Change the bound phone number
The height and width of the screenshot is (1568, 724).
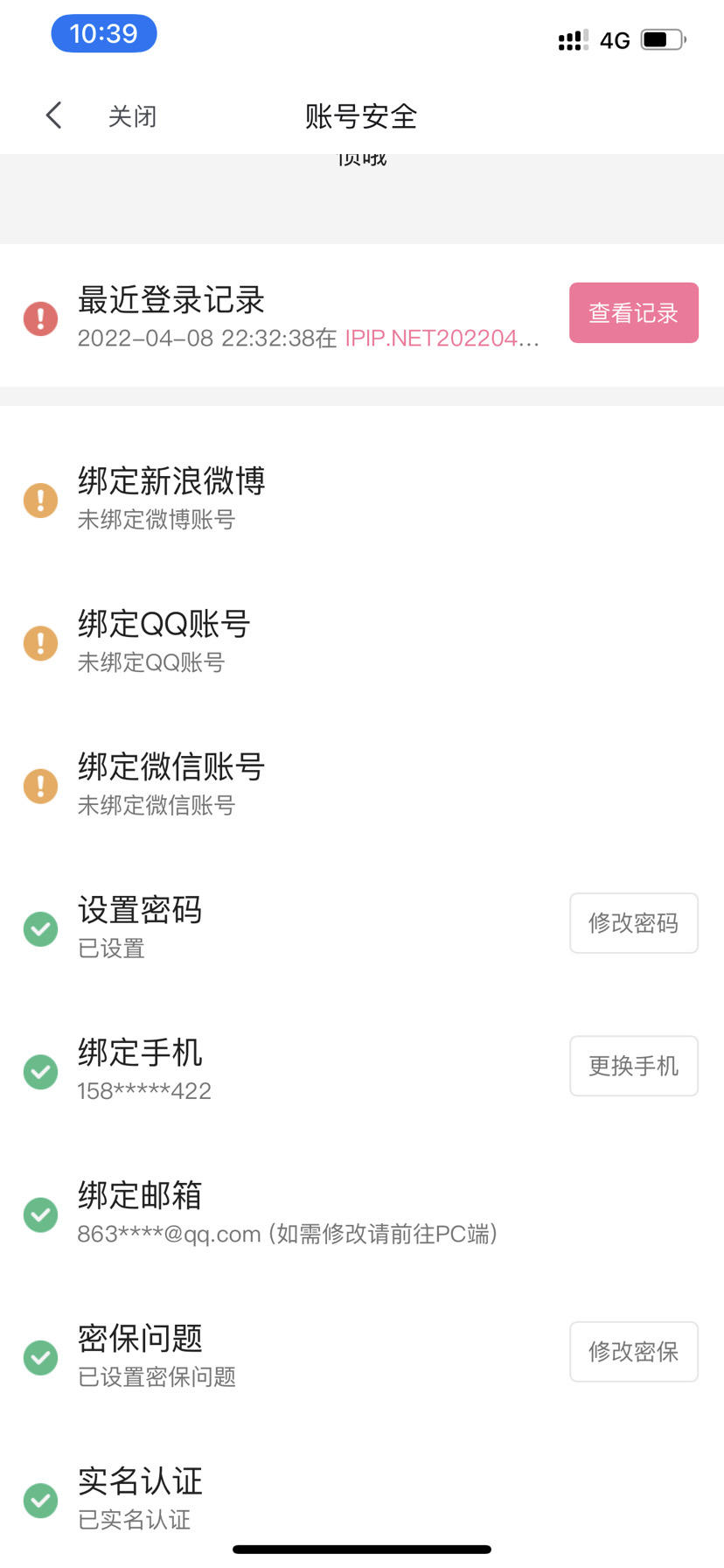[633, 1066]
